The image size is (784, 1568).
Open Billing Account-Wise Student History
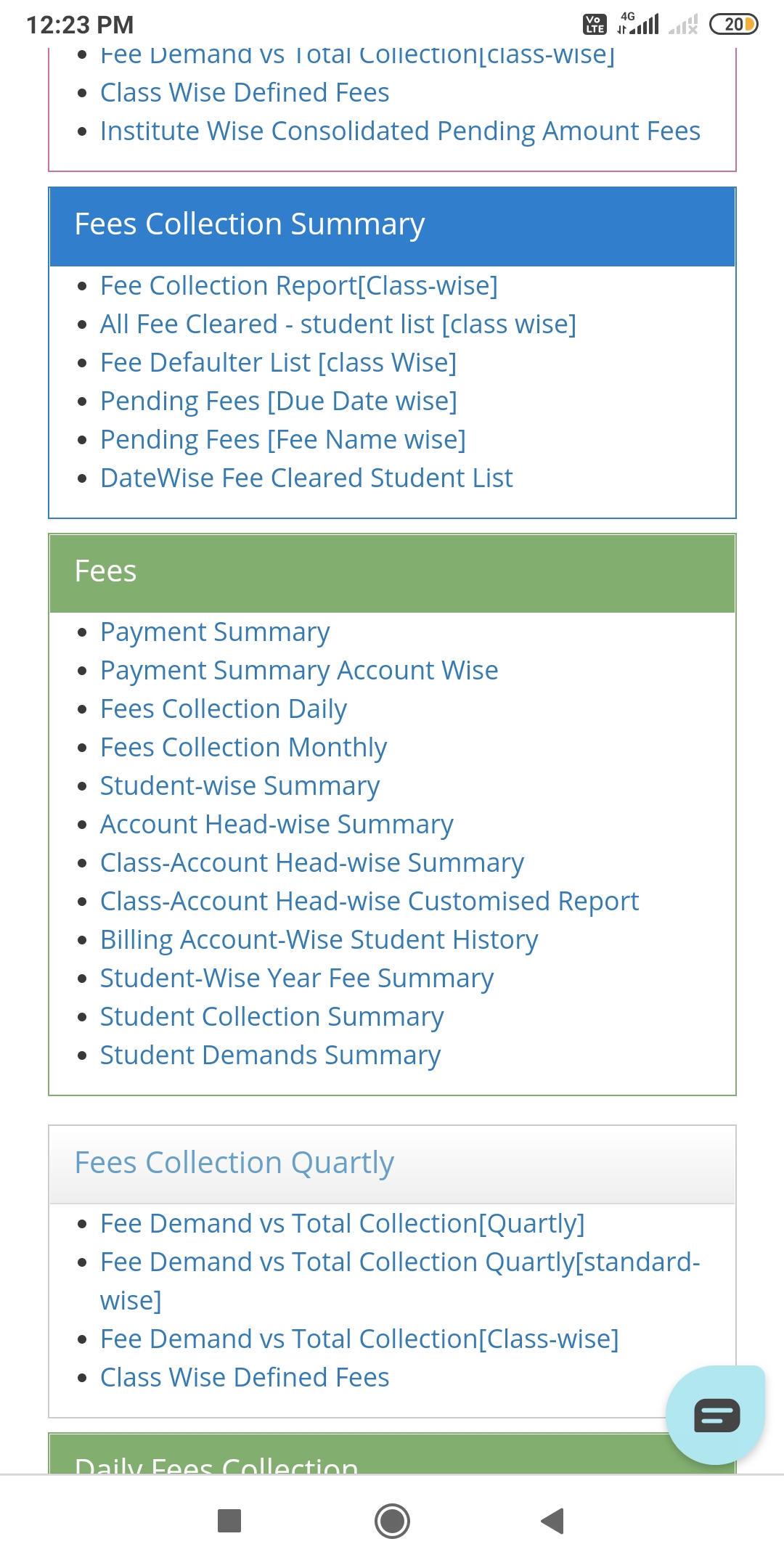pyautogui.click(x=319, y=940)
